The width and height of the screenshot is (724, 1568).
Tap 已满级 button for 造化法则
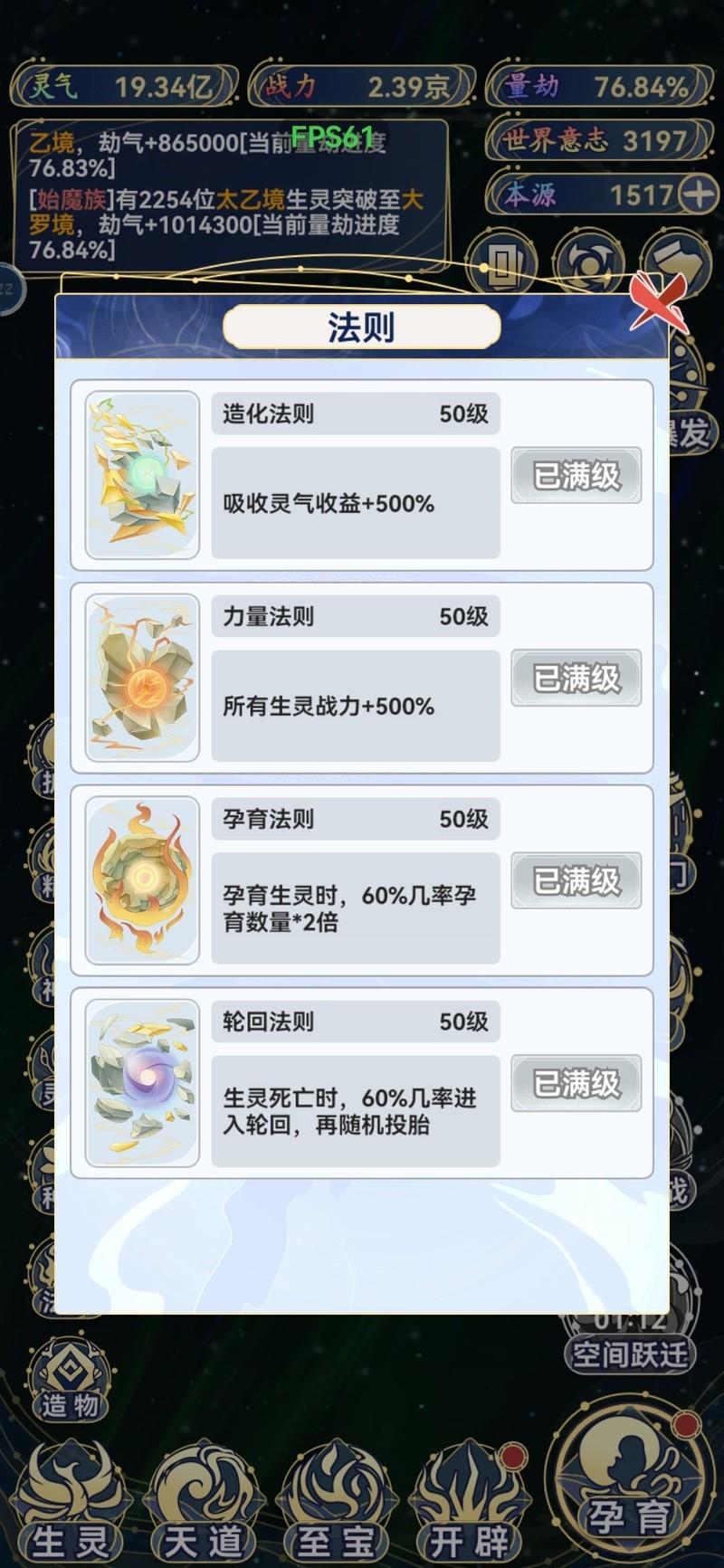[x=576, y=475]
